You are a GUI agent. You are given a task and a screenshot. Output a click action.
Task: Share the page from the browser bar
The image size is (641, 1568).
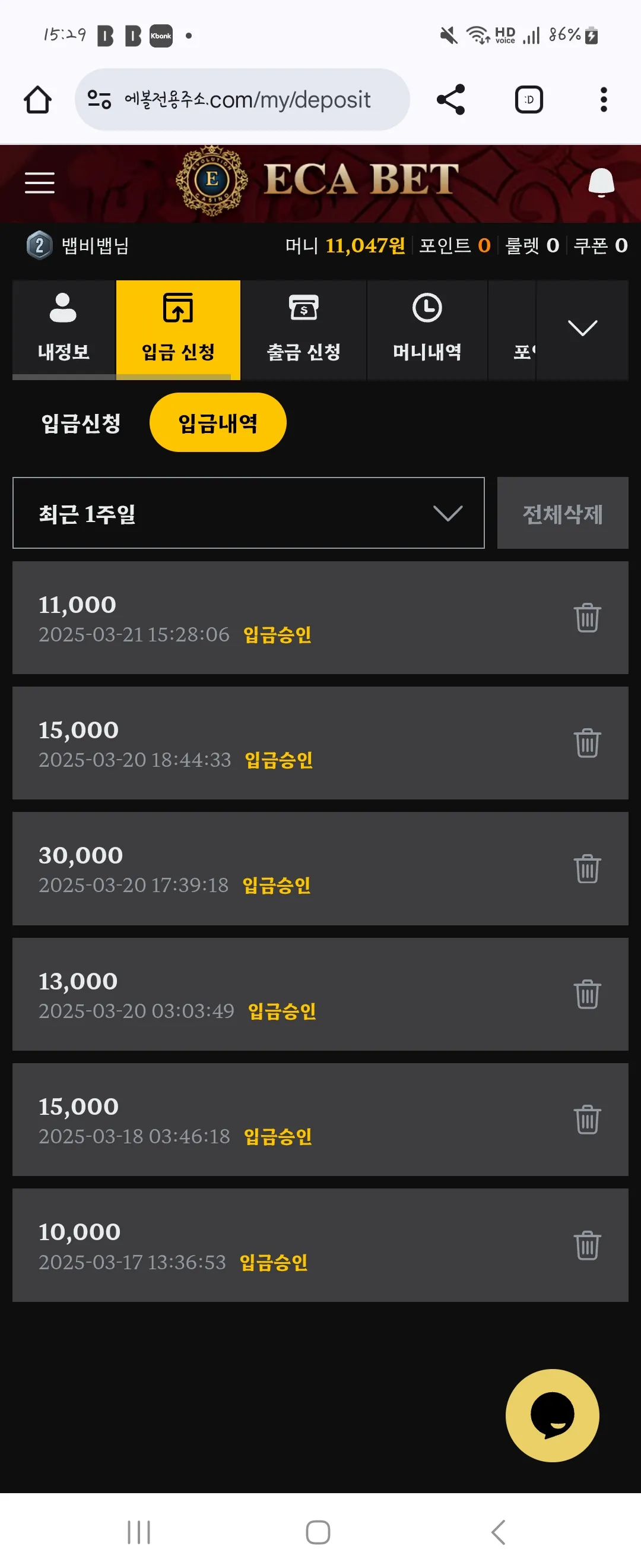450,99
